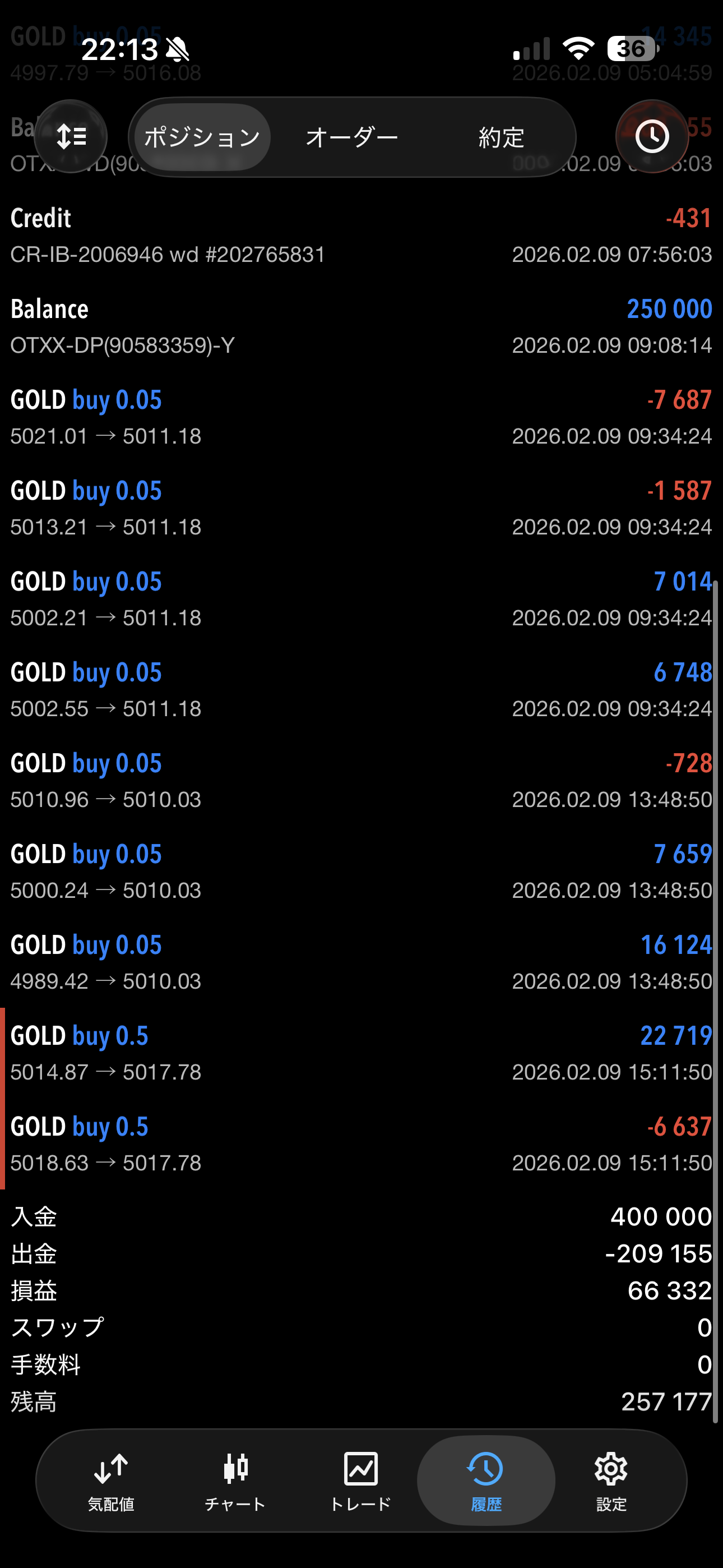Expand the GOLD trade with -728 loss
Viewport: 723px width, 1568px height.
tap(361, 781)
